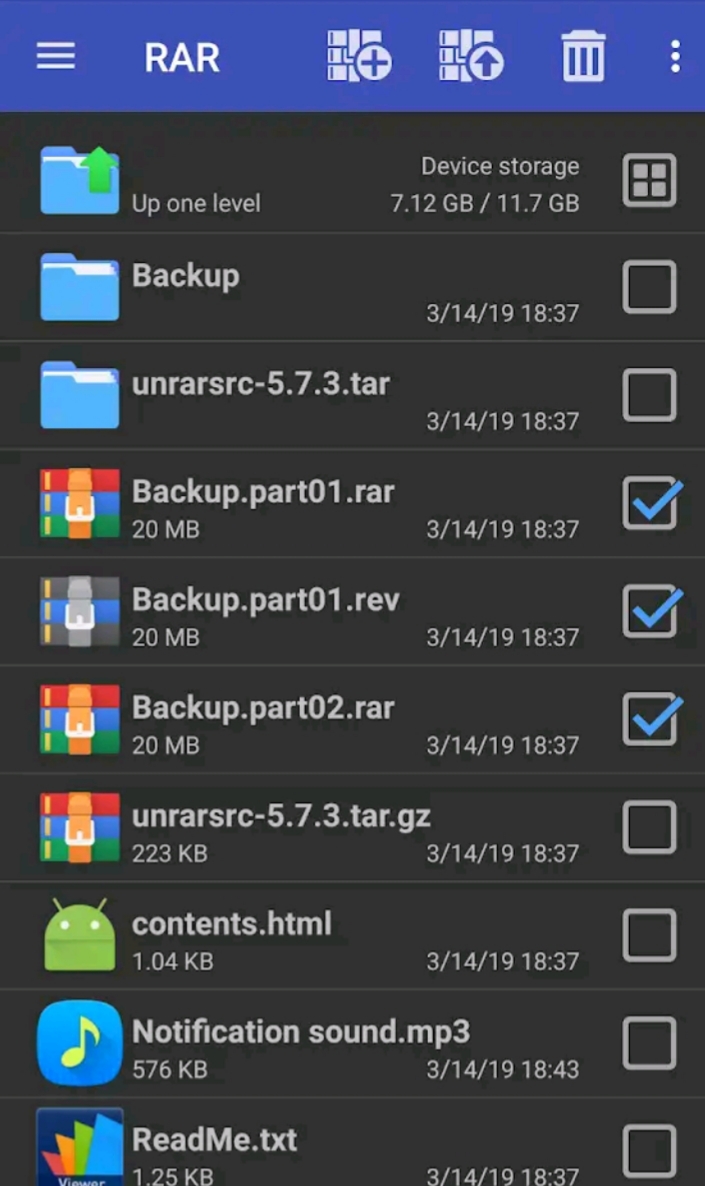The width and height of the screenshot is (705, 1186).
Task: Open the overflow menu
Action: point(675,57)
